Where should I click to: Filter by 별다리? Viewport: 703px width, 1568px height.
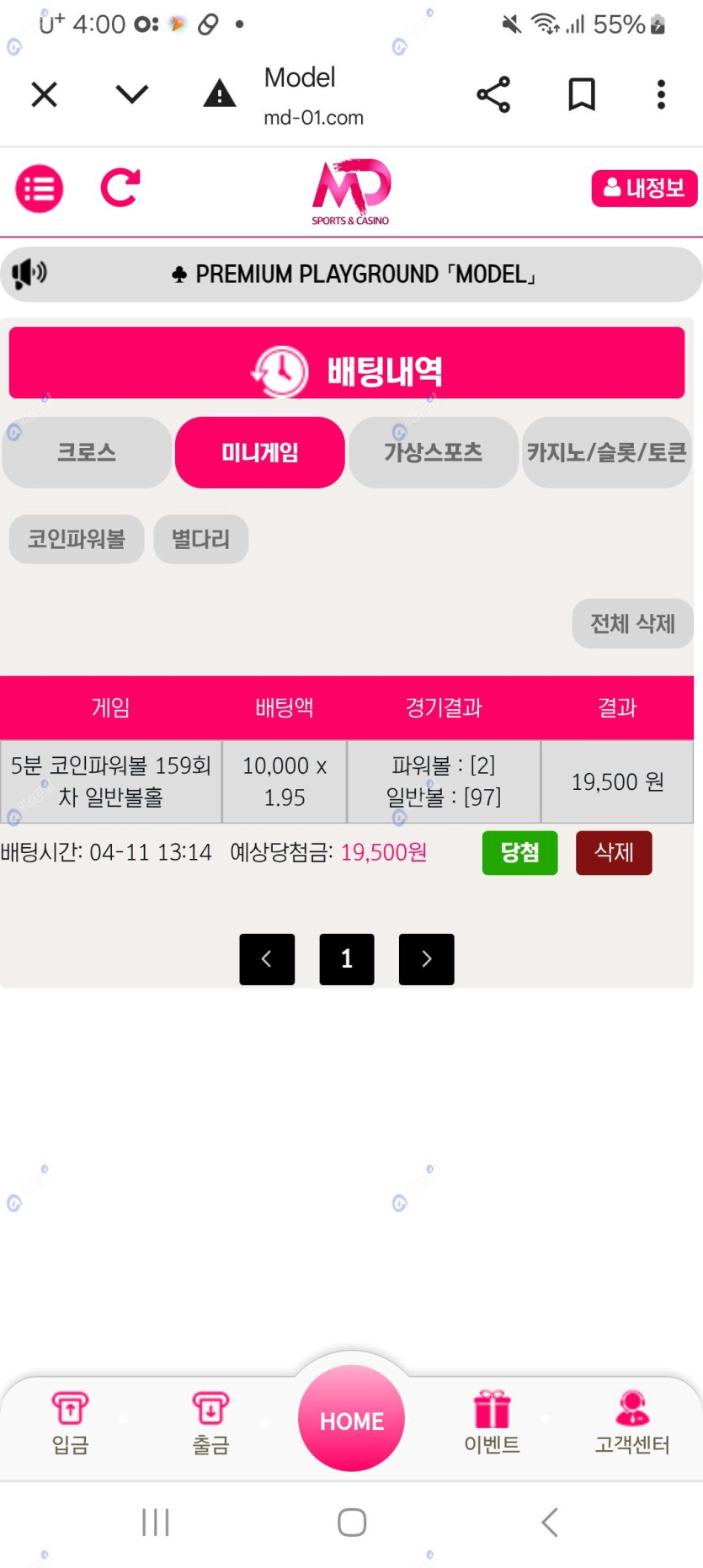tap(200, 539)
